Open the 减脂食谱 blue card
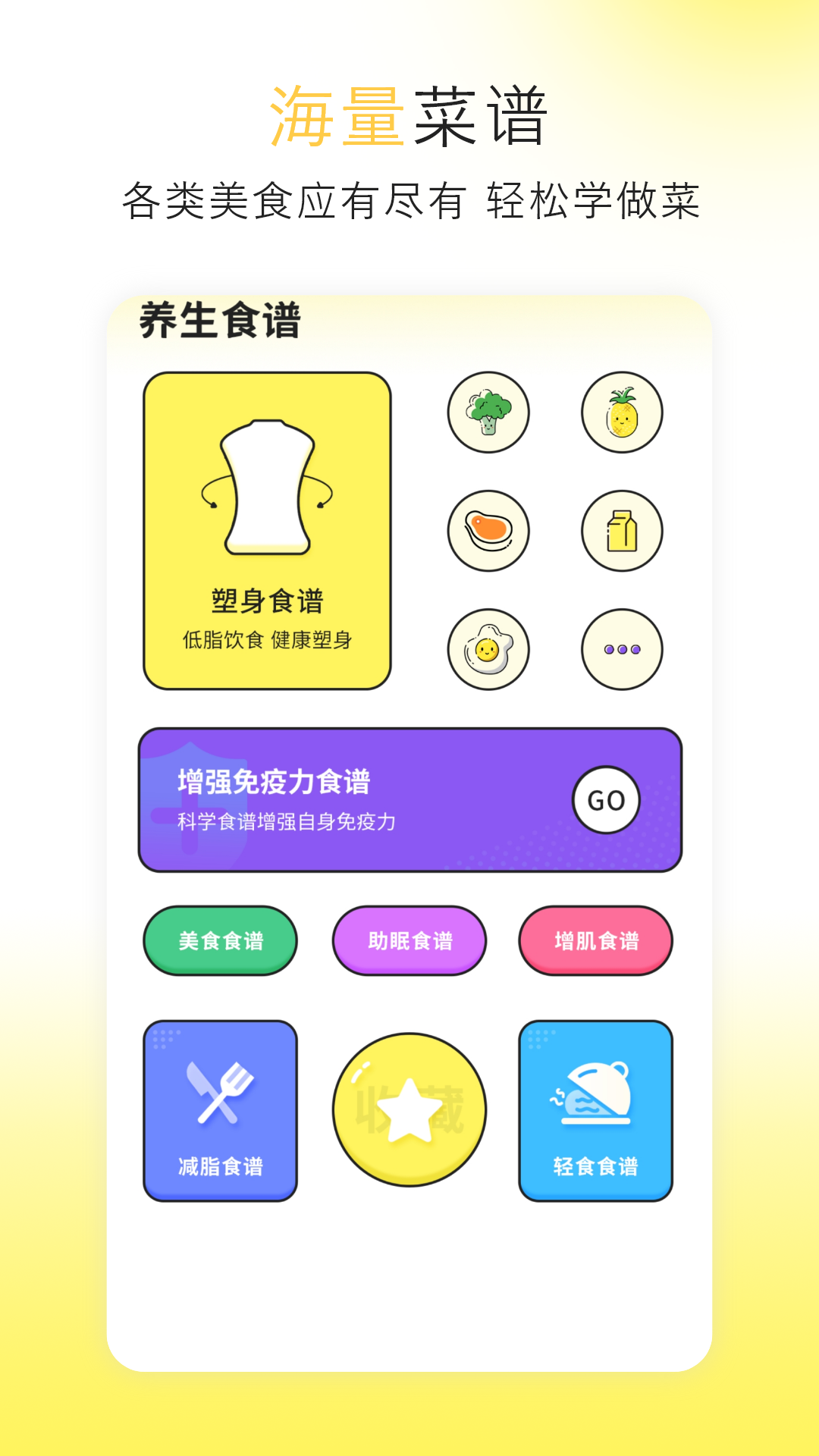The image size is (819, 1456). [220, 1109]
